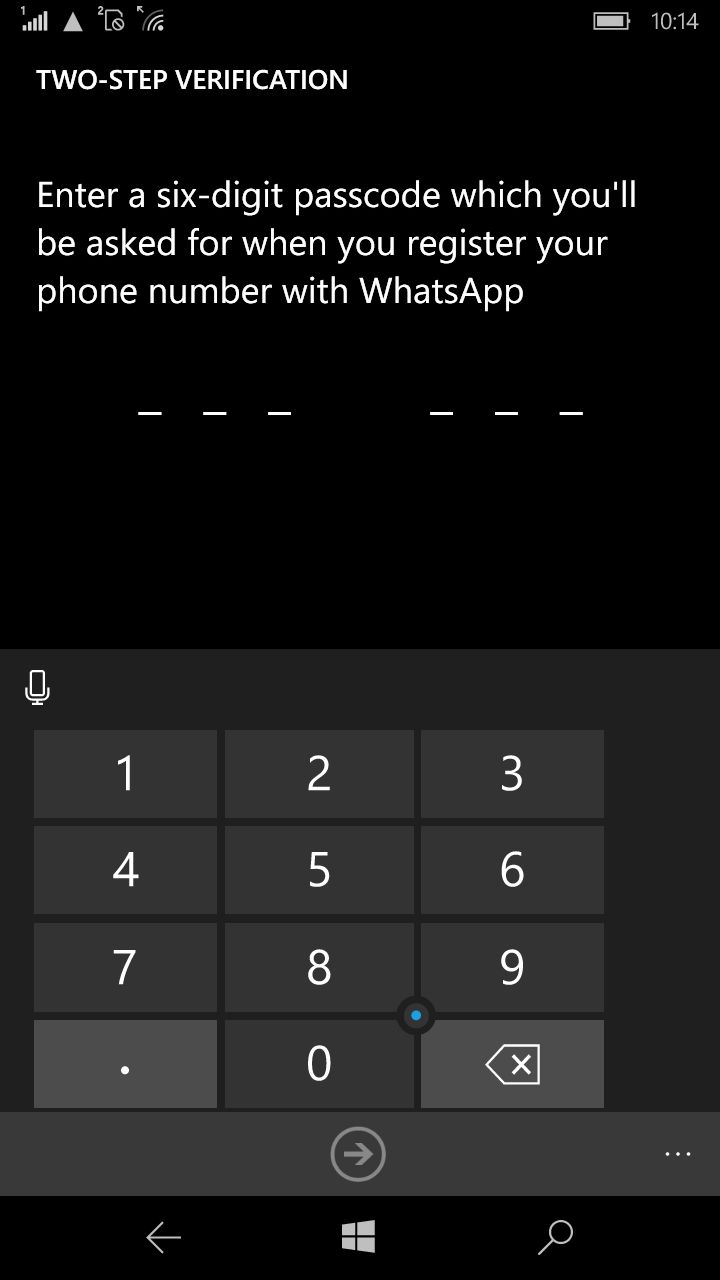Open the three-dot app bar menu
This screenshot has height=1280, width=720.
[678, 1154]
